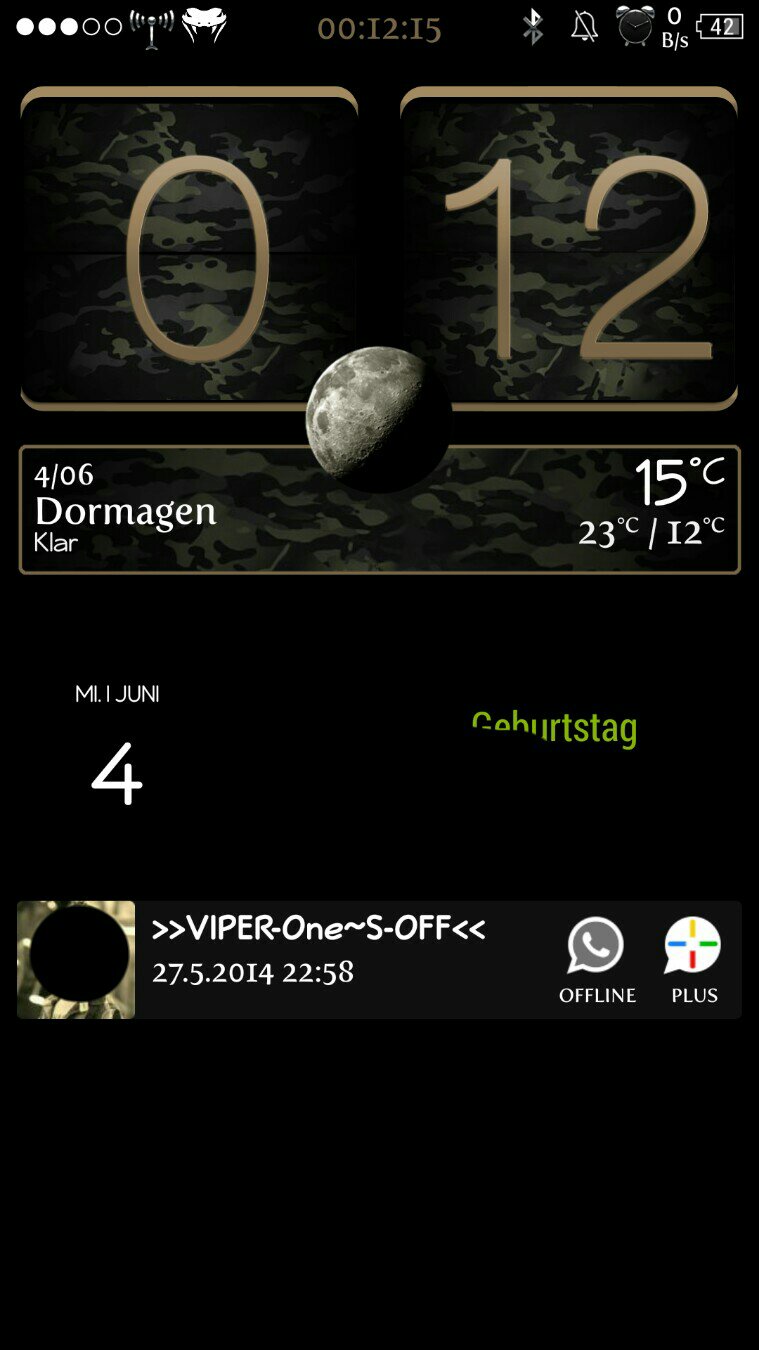Image resolution: width=759 pixels, height=1350 pixels.
Task: Tap the contact photo thumbnail
Action: coord(76,960)
